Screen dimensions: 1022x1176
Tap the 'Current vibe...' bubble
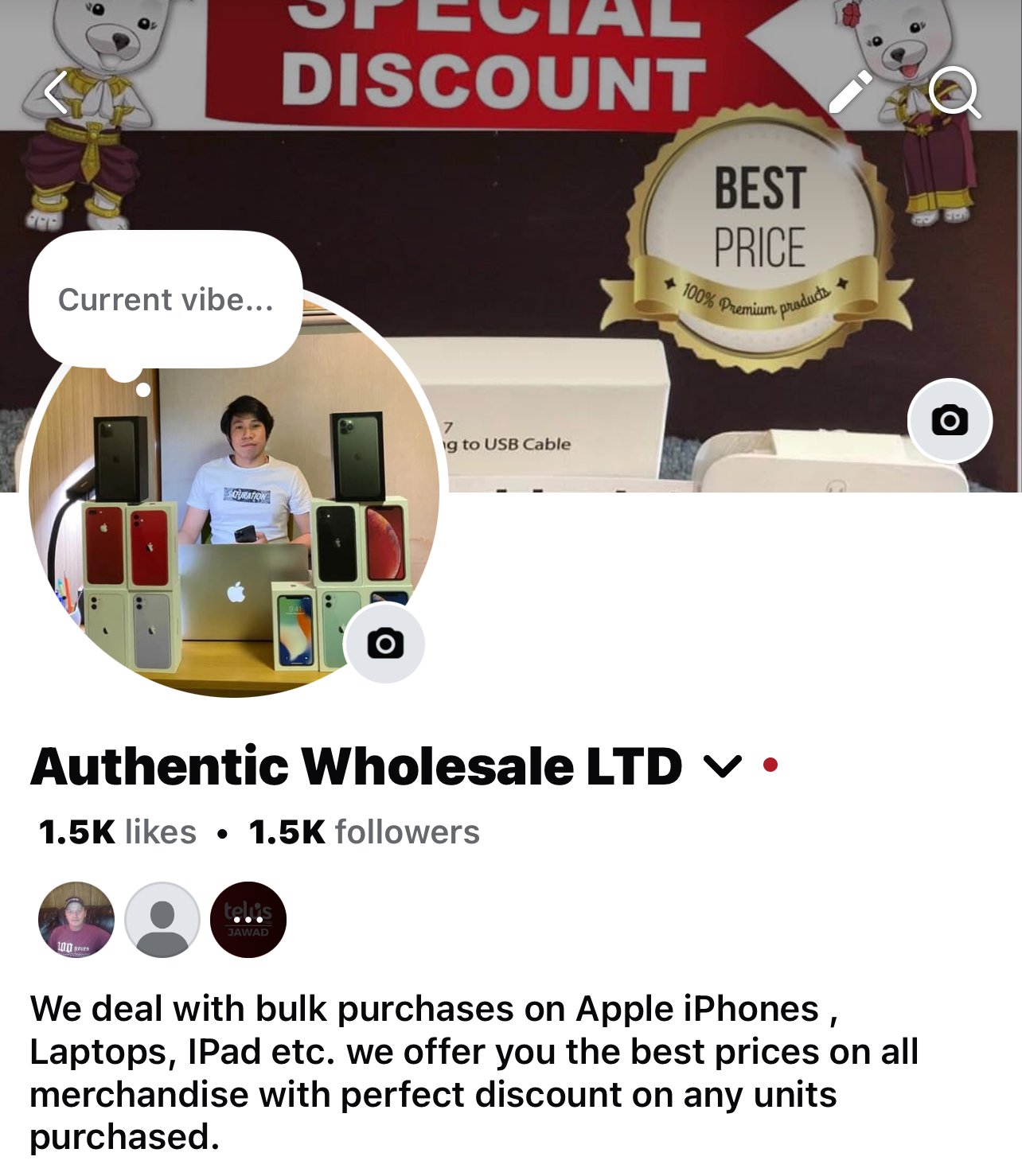166,300
